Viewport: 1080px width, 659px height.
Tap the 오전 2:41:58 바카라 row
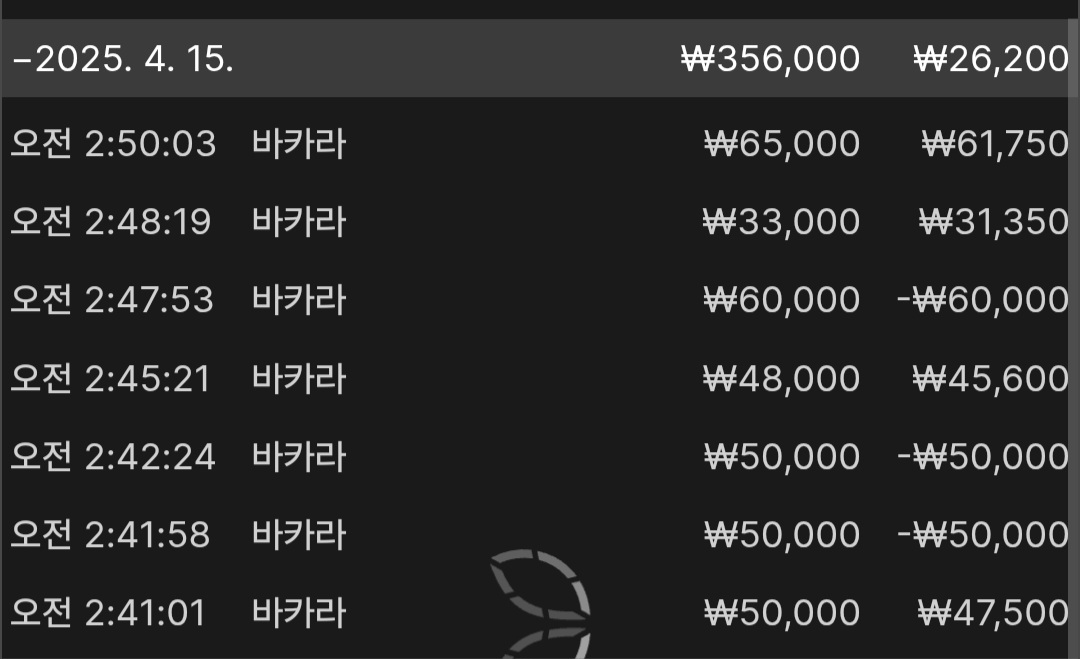(x=300, y=535)
